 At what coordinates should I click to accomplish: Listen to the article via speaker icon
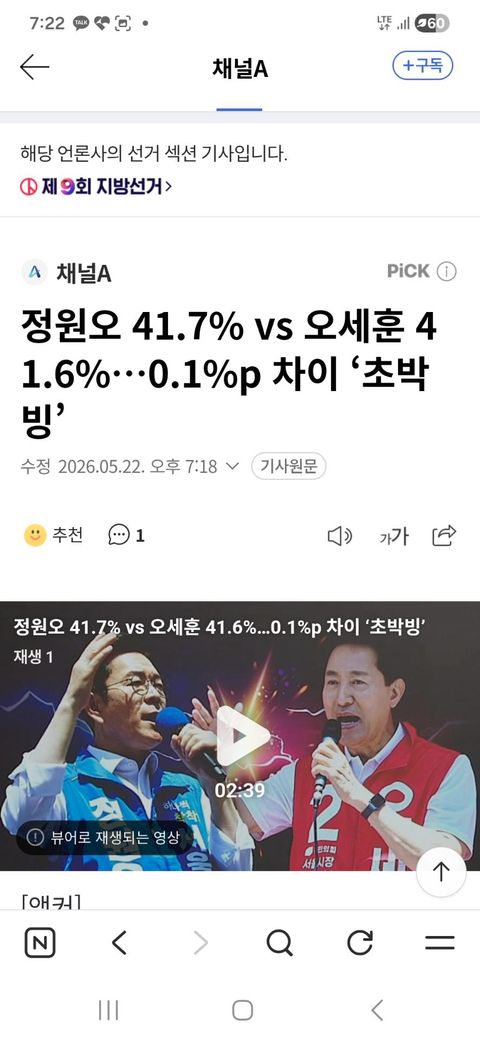click(x=339, y=536)
